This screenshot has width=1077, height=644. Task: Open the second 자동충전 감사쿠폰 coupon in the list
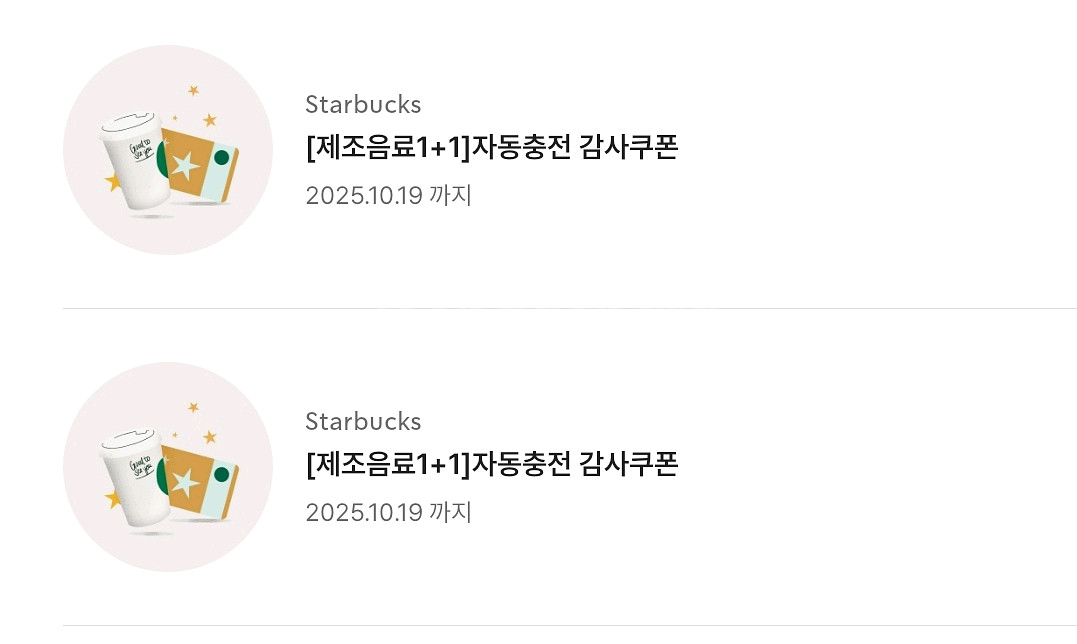(x=492, y=465)
